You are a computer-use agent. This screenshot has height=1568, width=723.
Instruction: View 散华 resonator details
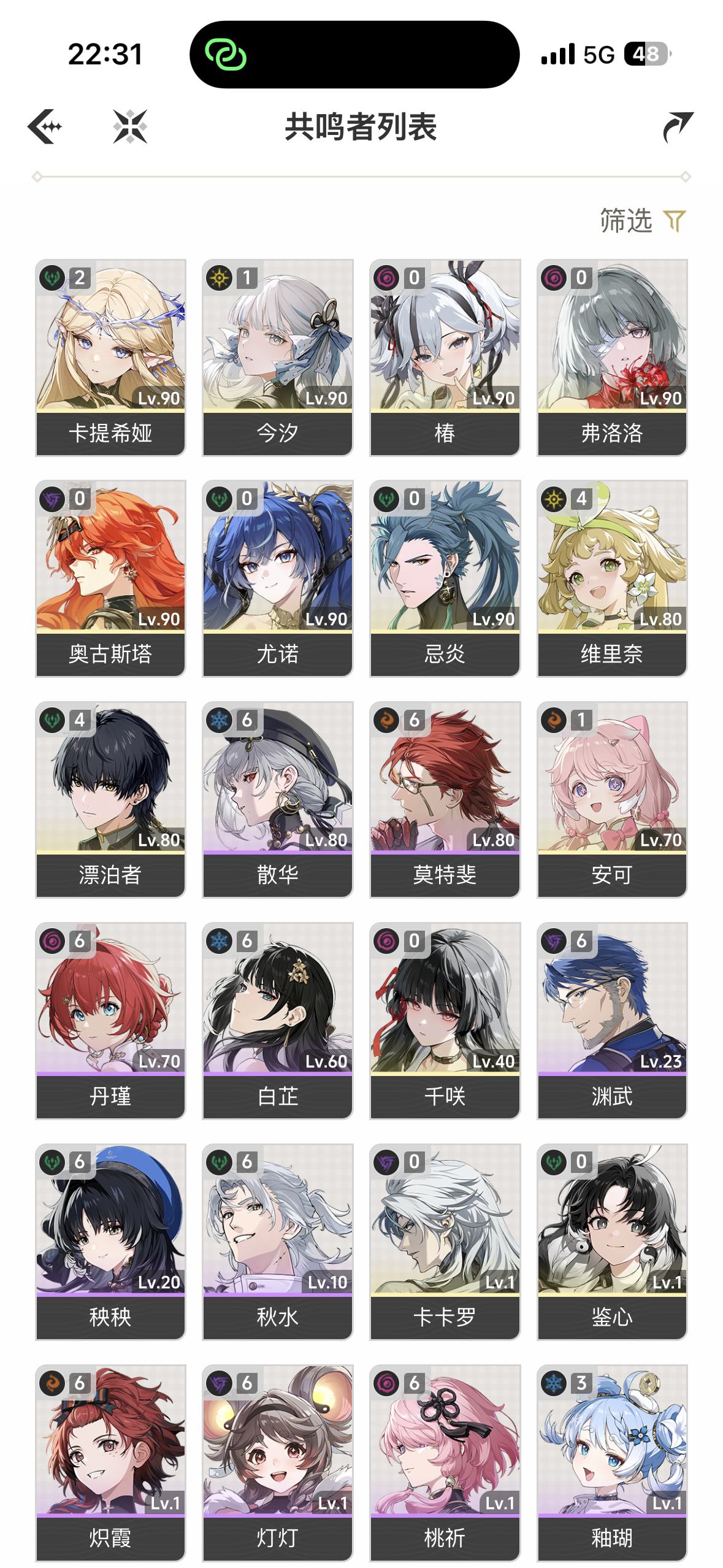click(277, 799)
